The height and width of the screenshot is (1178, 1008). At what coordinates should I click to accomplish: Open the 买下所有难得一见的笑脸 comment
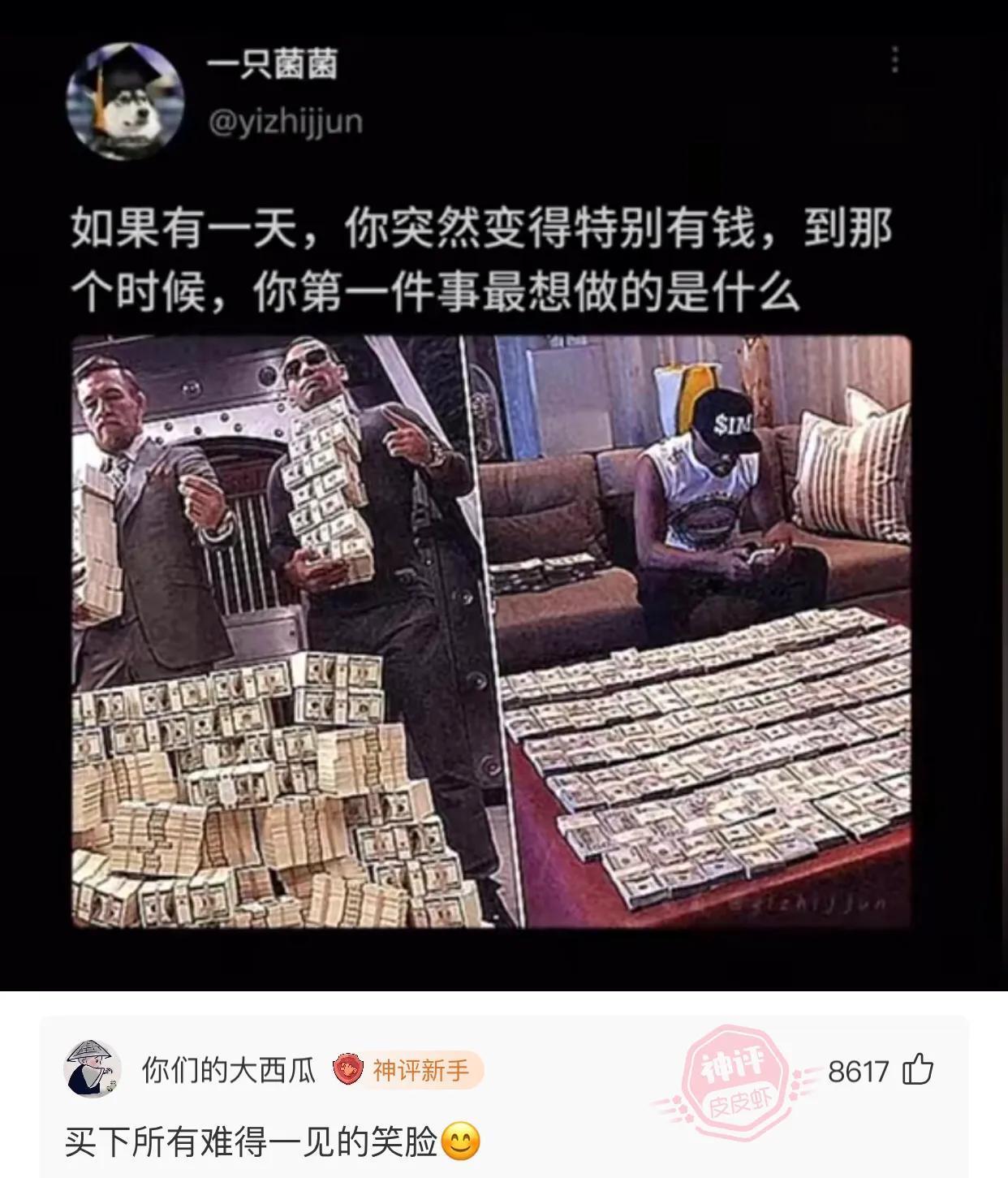[x=252, y=1142]
